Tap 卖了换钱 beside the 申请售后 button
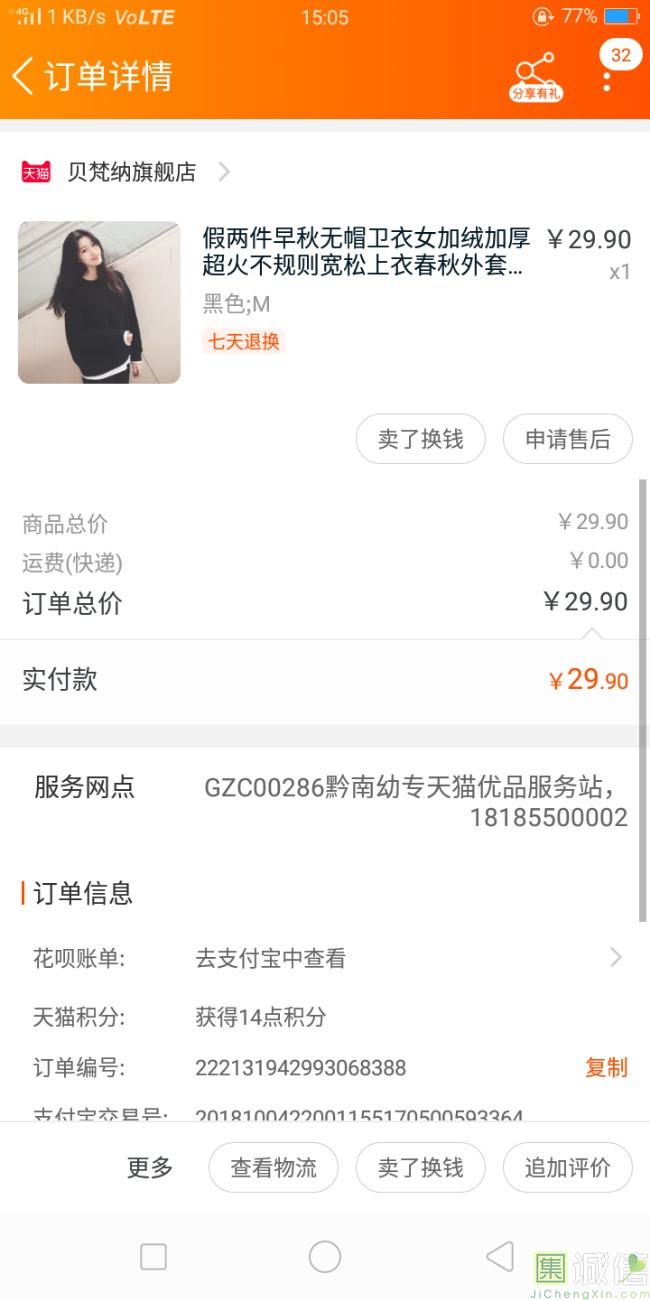 pyautogui.click(x=420, y=439)
